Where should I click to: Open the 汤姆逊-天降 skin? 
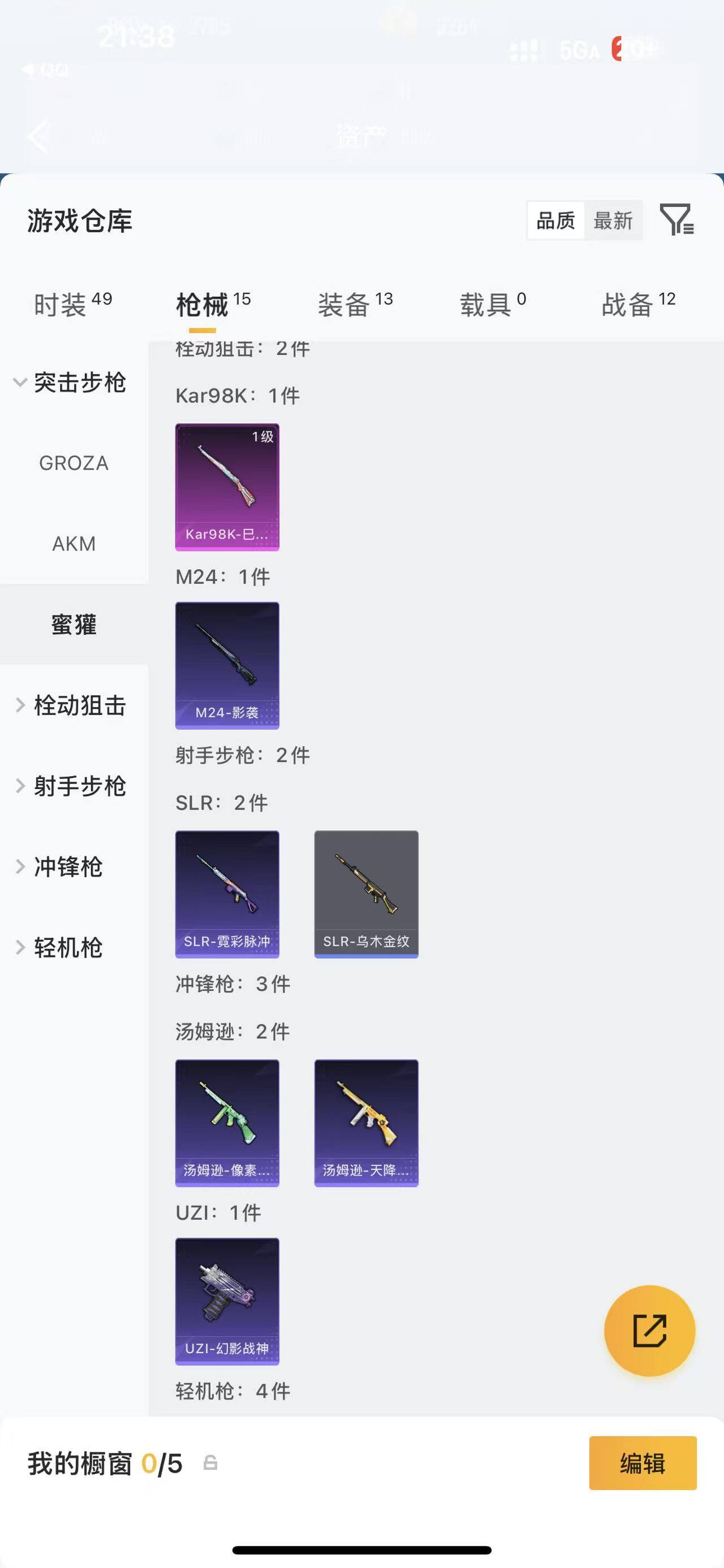[x=366, y=1123]
